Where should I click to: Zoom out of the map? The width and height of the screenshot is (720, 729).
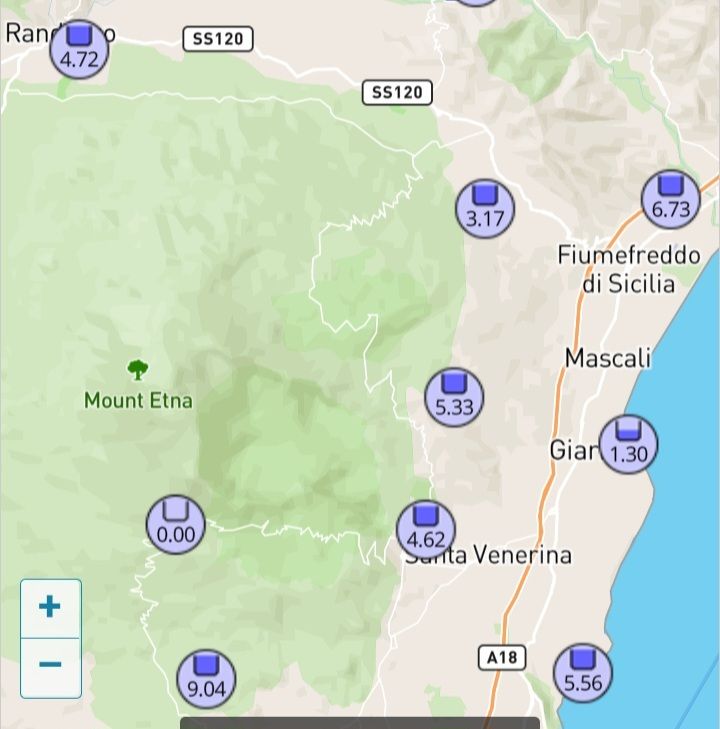[50, 666]
